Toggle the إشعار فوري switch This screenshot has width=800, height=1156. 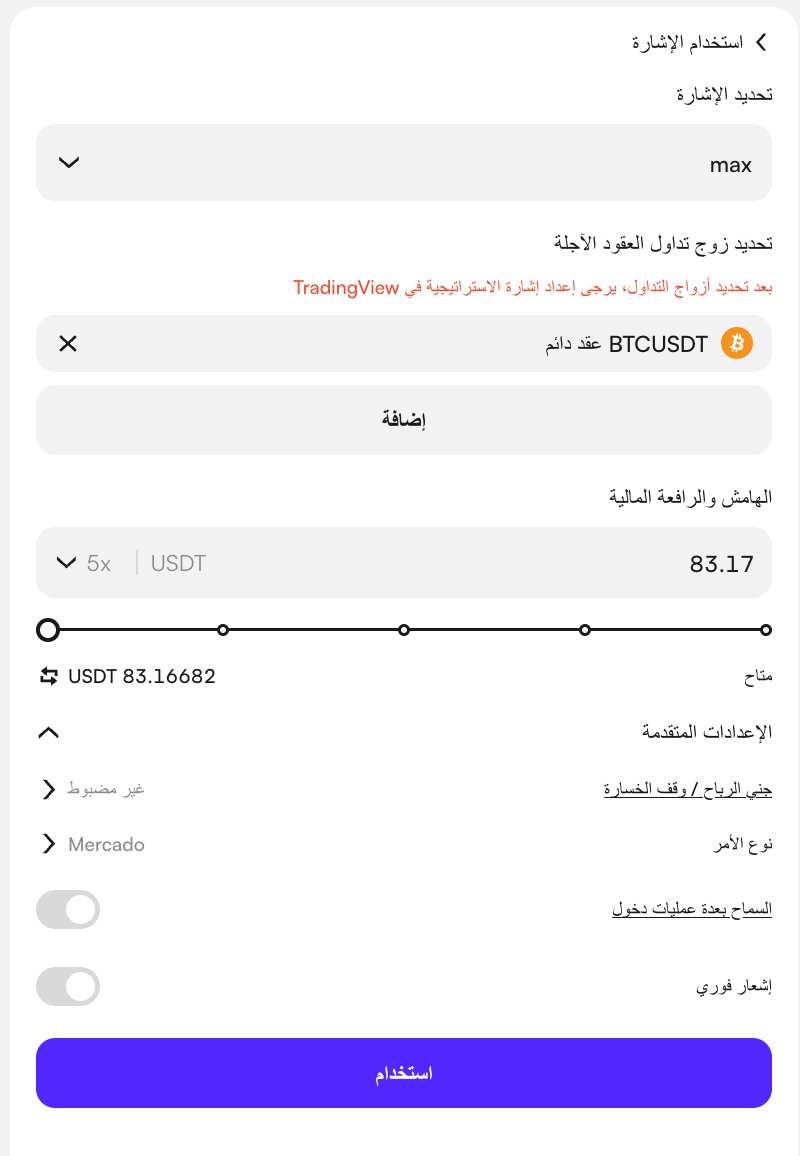68,986
